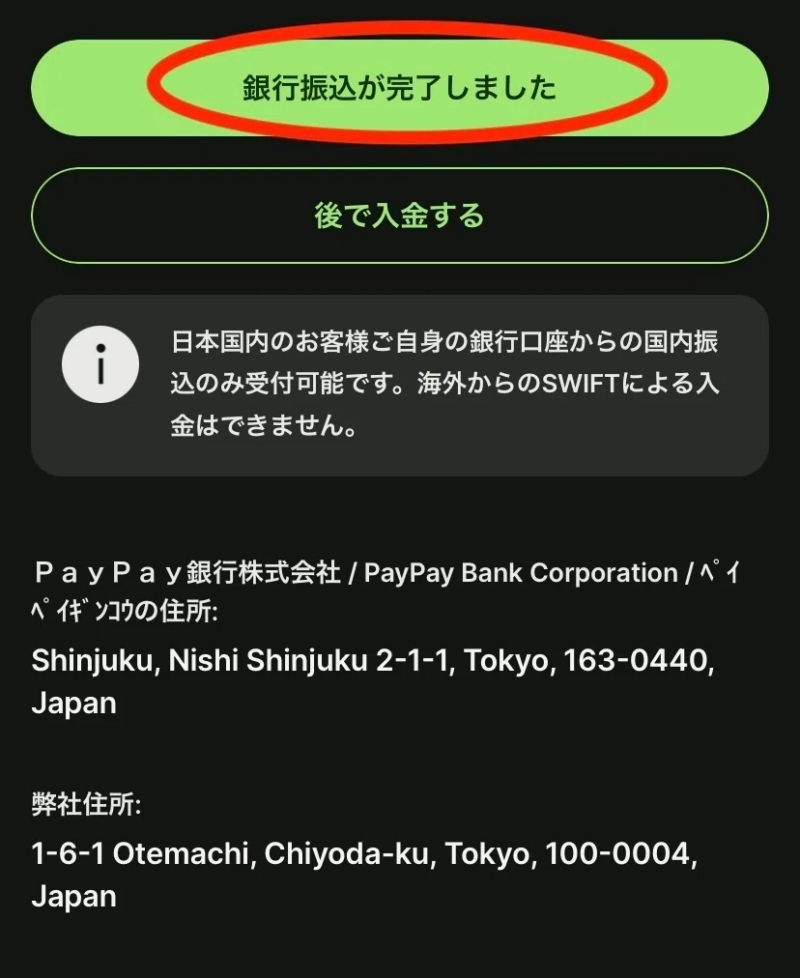800x978 pixels.
Task: Select 後で入金する button
Action: click(400, 216)
